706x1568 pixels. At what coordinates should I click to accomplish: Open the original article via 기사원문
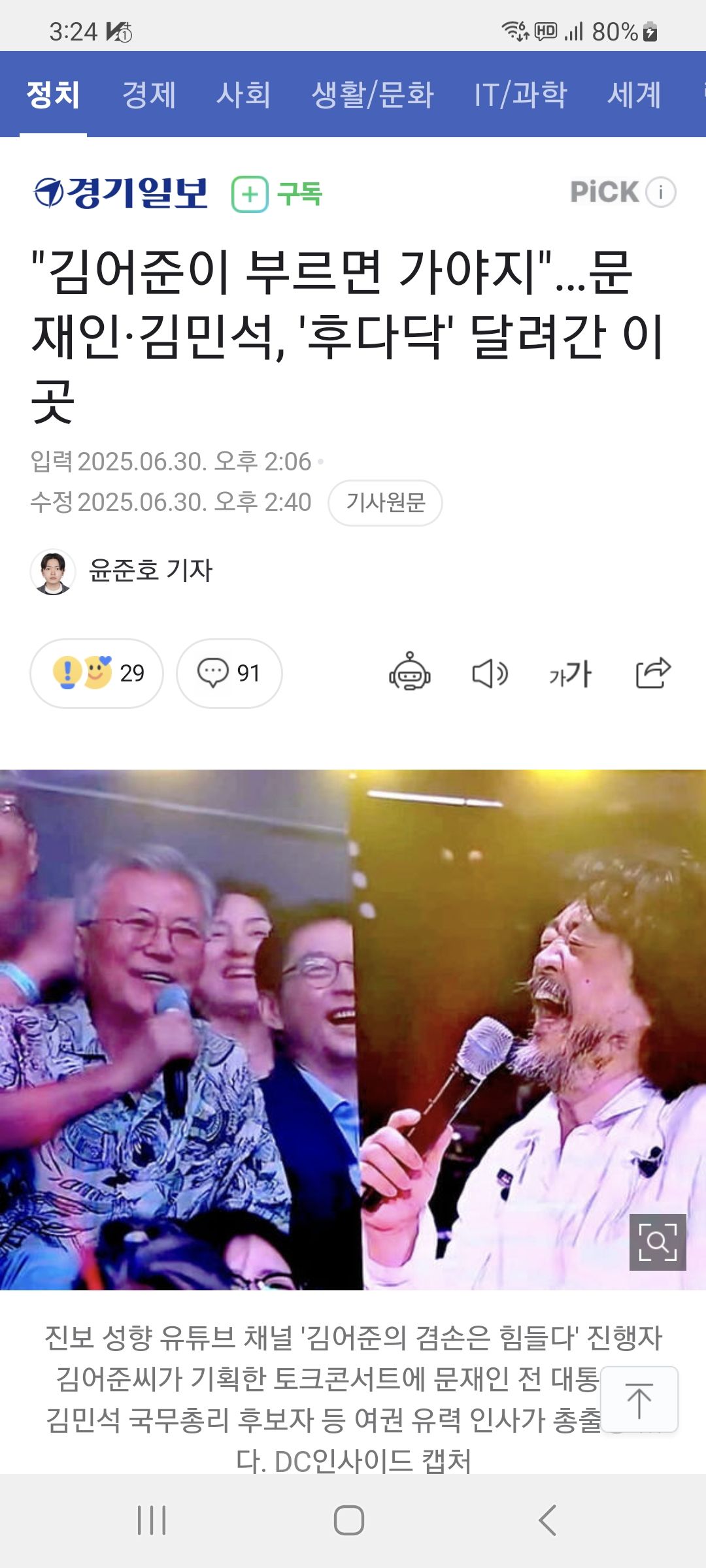(x=385, y=502)
